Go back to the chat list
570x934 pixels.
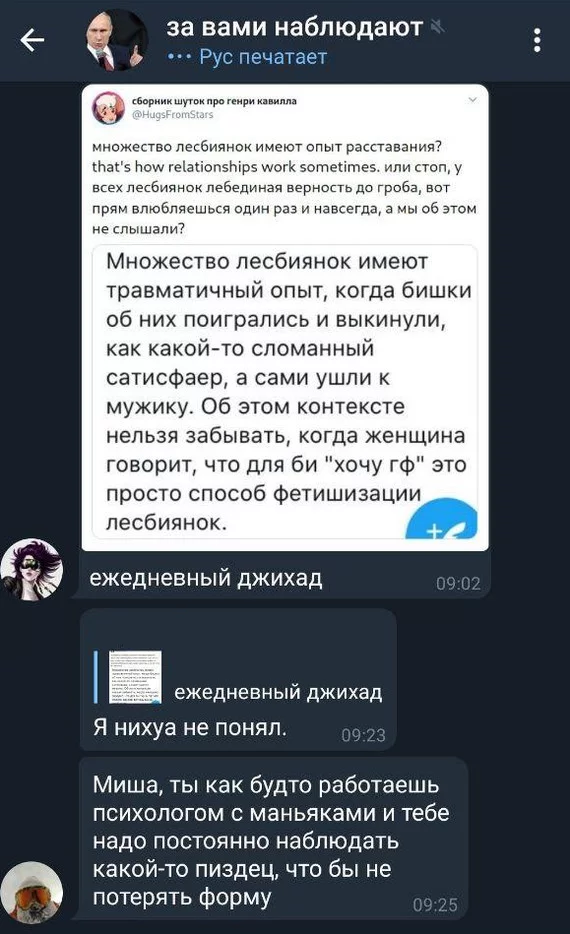[32, 41]
